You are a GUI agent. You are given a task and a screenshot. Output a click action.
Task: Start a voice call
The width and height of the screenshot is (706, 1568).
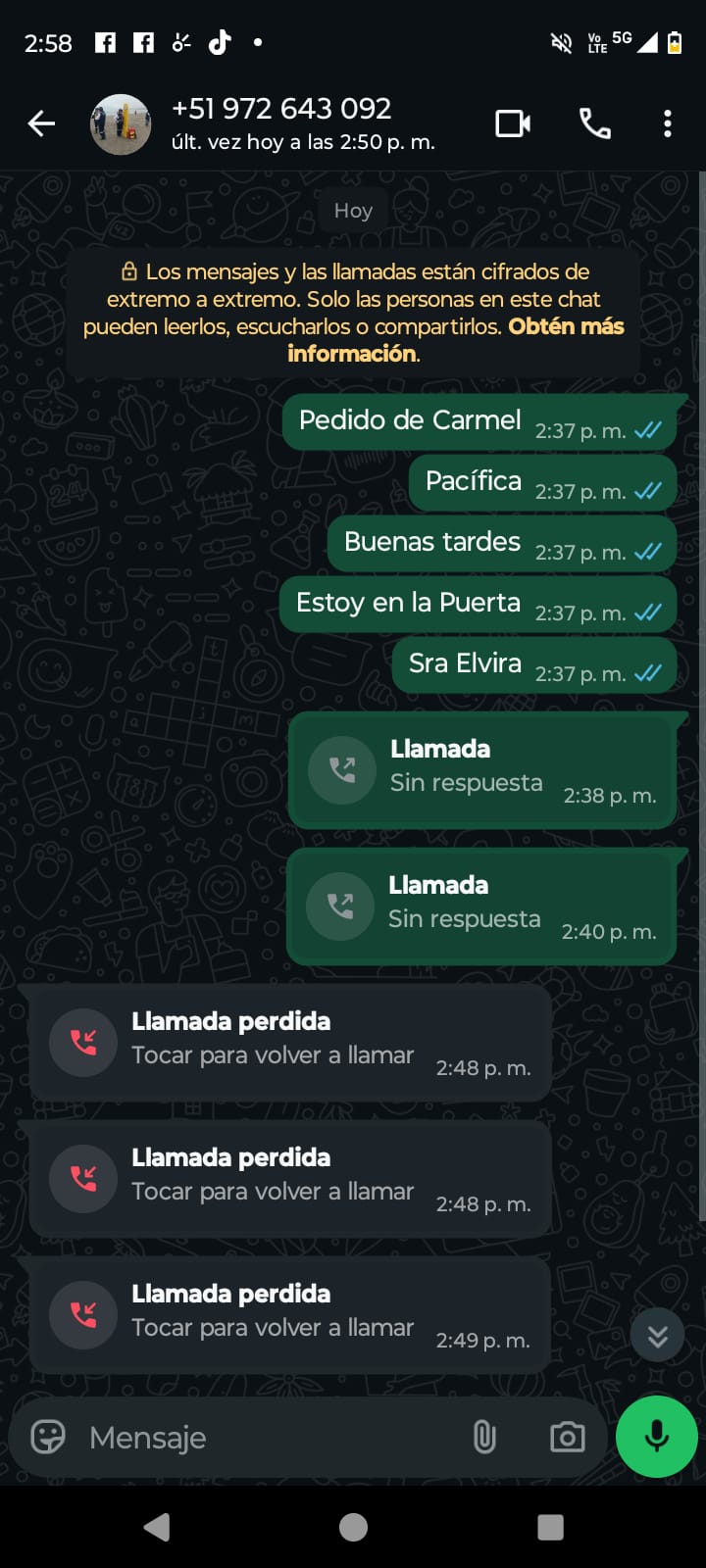(595, 123)
